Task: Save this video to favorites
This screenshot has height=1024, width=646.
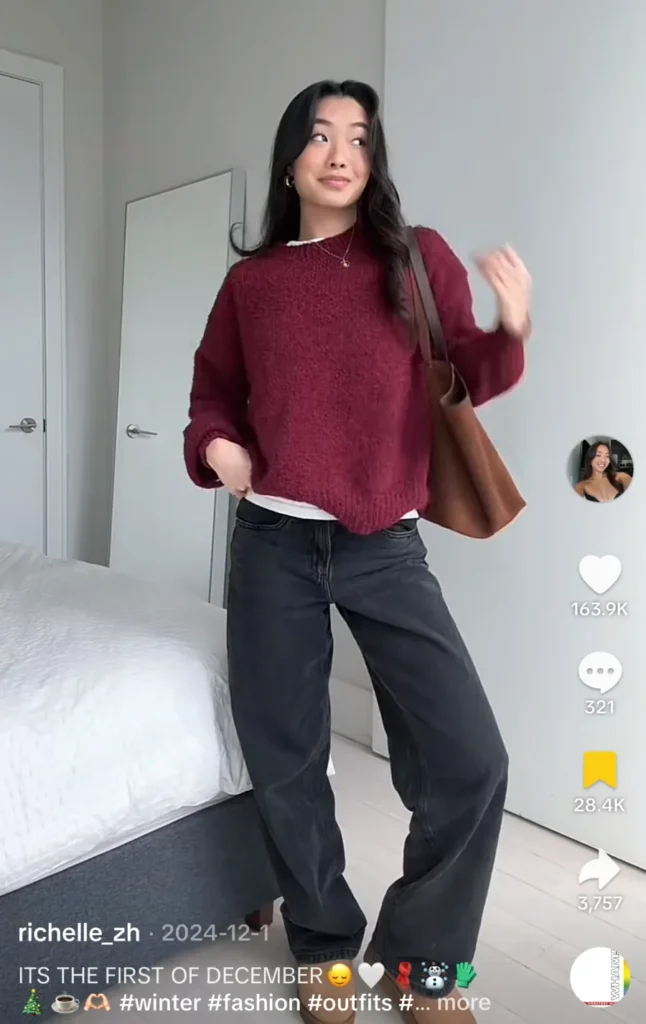Action: pyautogui.click(x=599, y=770)
